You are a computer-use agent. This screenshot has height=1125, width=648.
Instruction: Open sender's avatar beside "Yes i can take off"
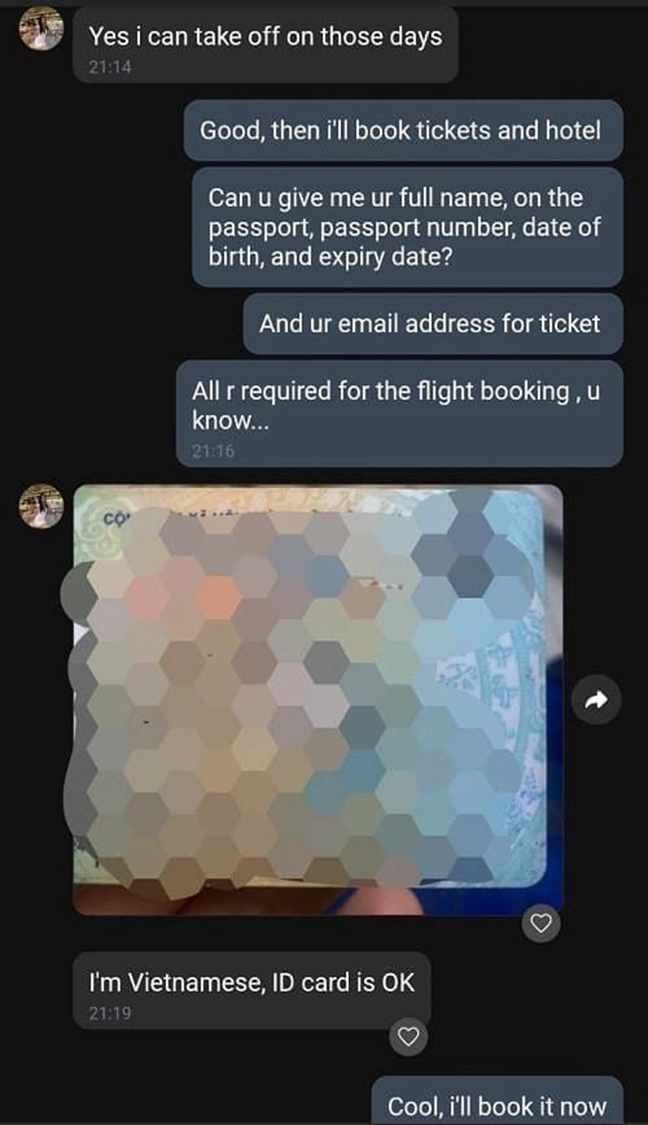(x=41, y=29)
